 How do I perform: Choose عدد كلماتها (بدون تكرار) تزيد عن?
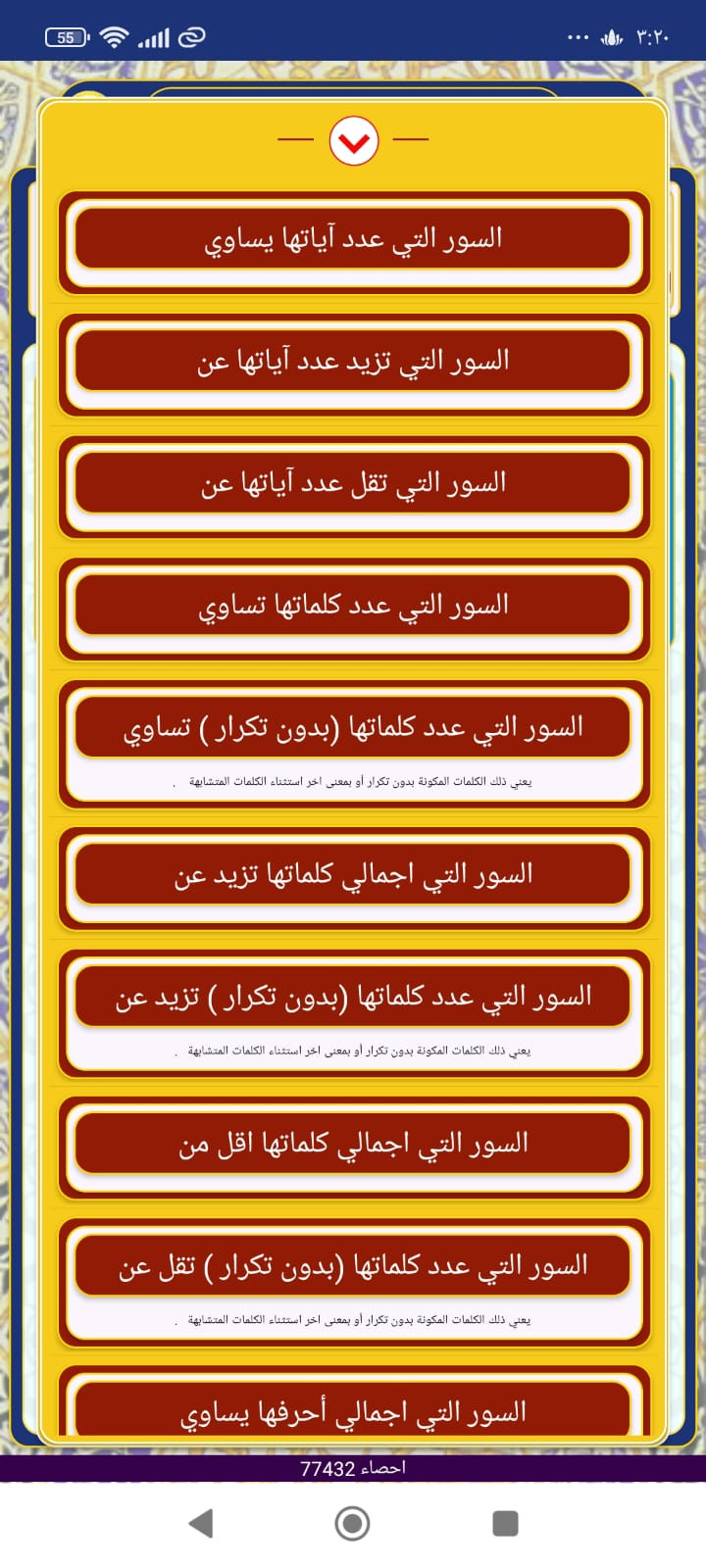(x=353, y=998)
